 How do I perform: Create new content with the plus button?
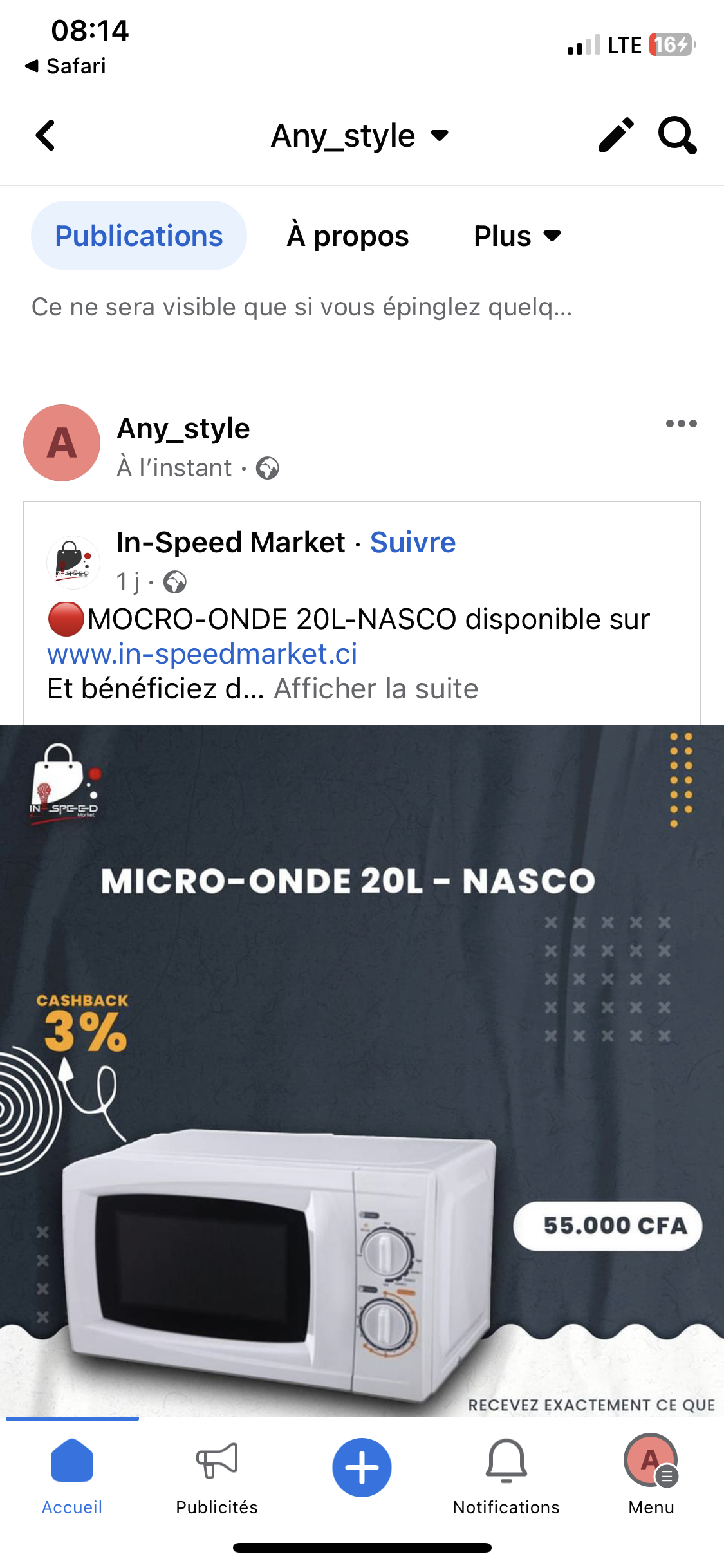362,1468
